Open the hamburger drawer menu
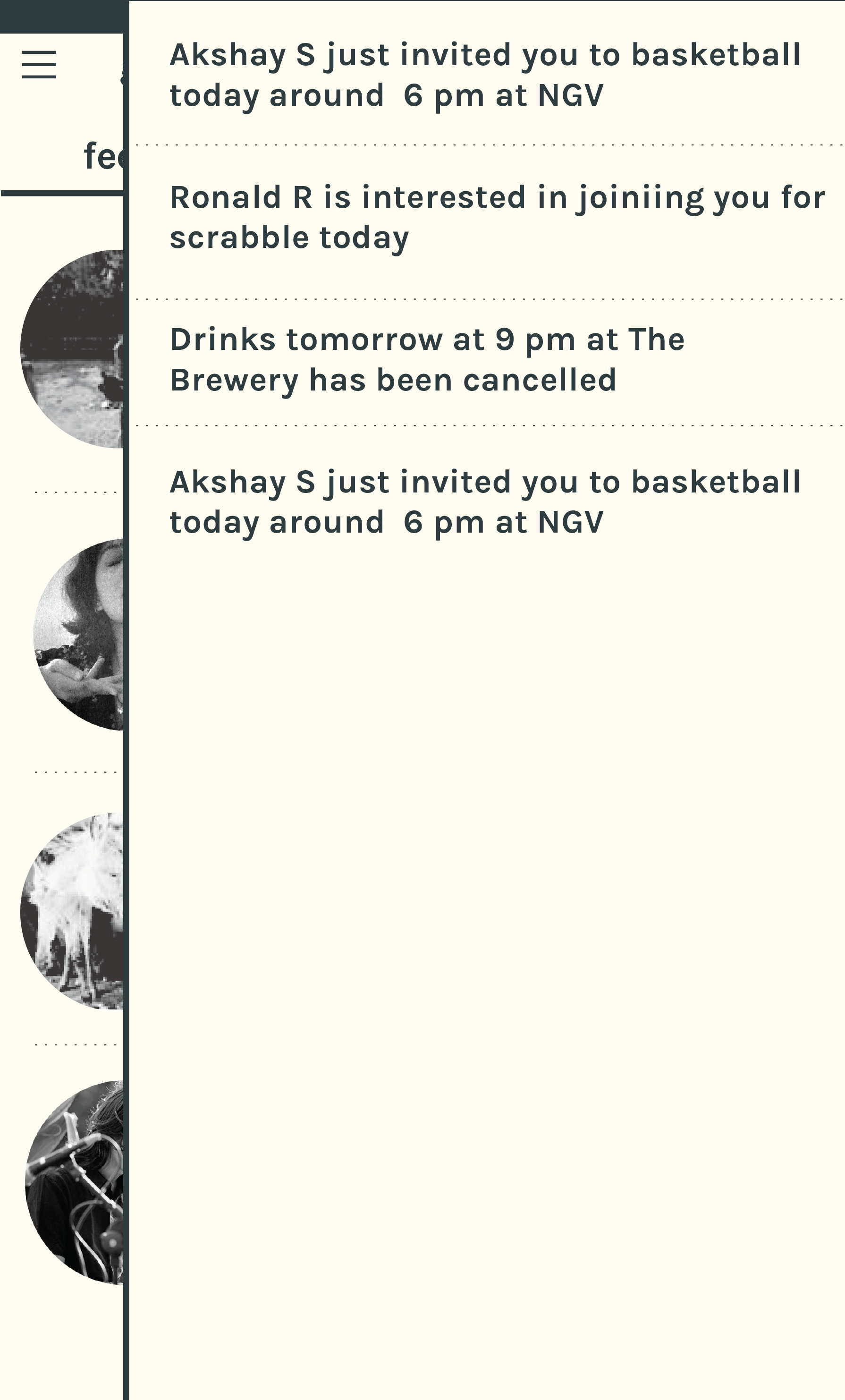Viewport: 845px width, 1400px height. click(x=39, y=64)
